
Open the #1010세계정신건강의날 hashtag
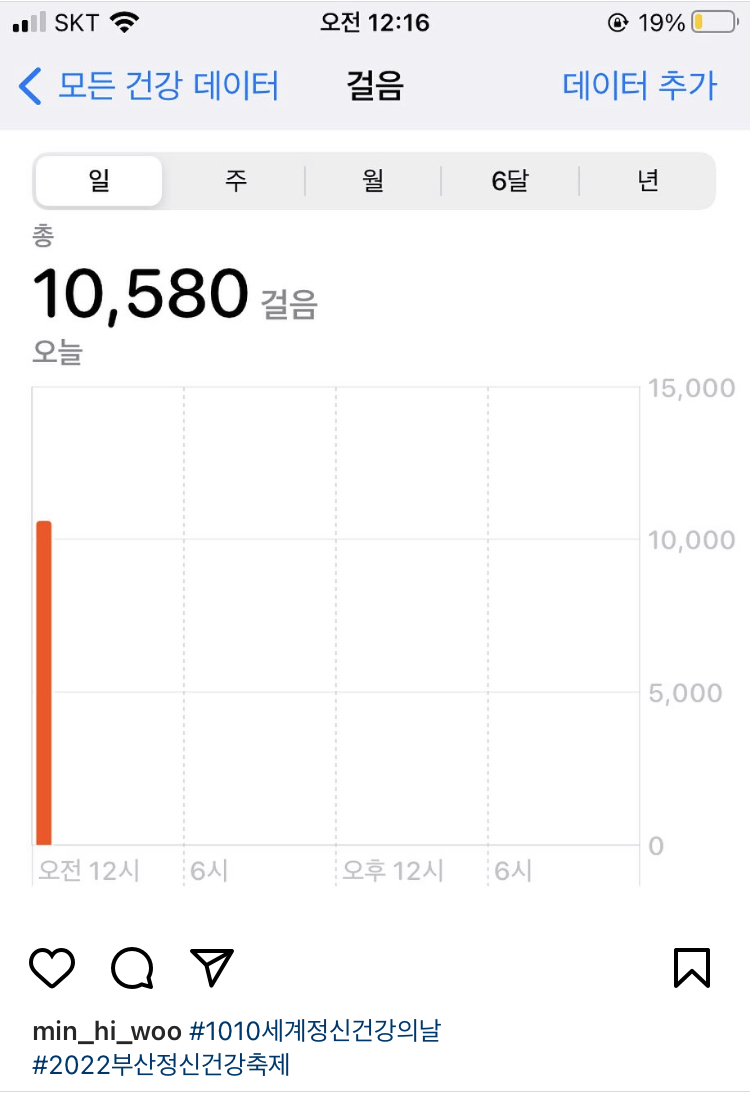tap(314, 1031)
